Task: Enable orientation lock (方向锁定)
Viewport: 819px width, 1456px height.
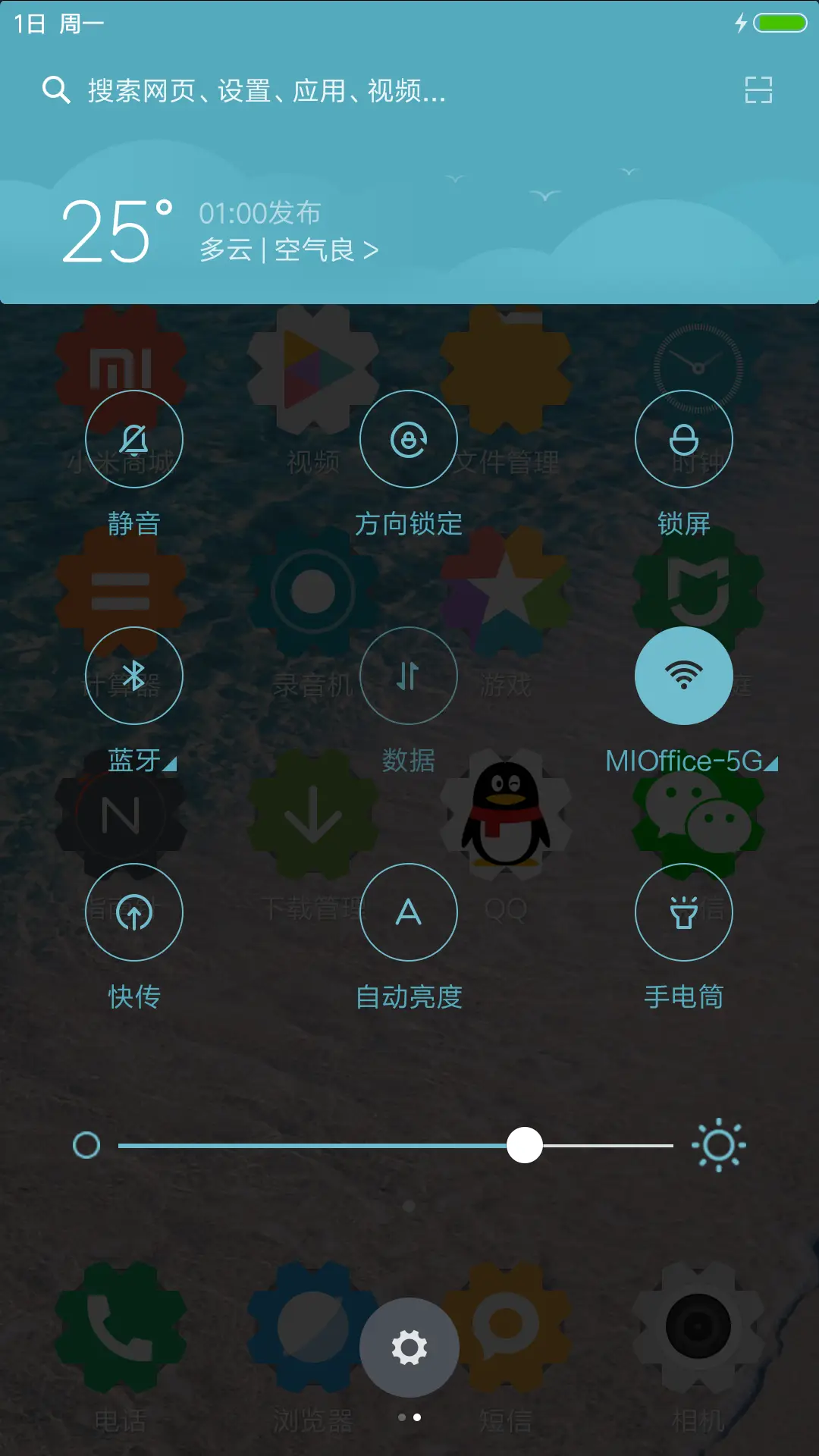Action: click(409, 440)
